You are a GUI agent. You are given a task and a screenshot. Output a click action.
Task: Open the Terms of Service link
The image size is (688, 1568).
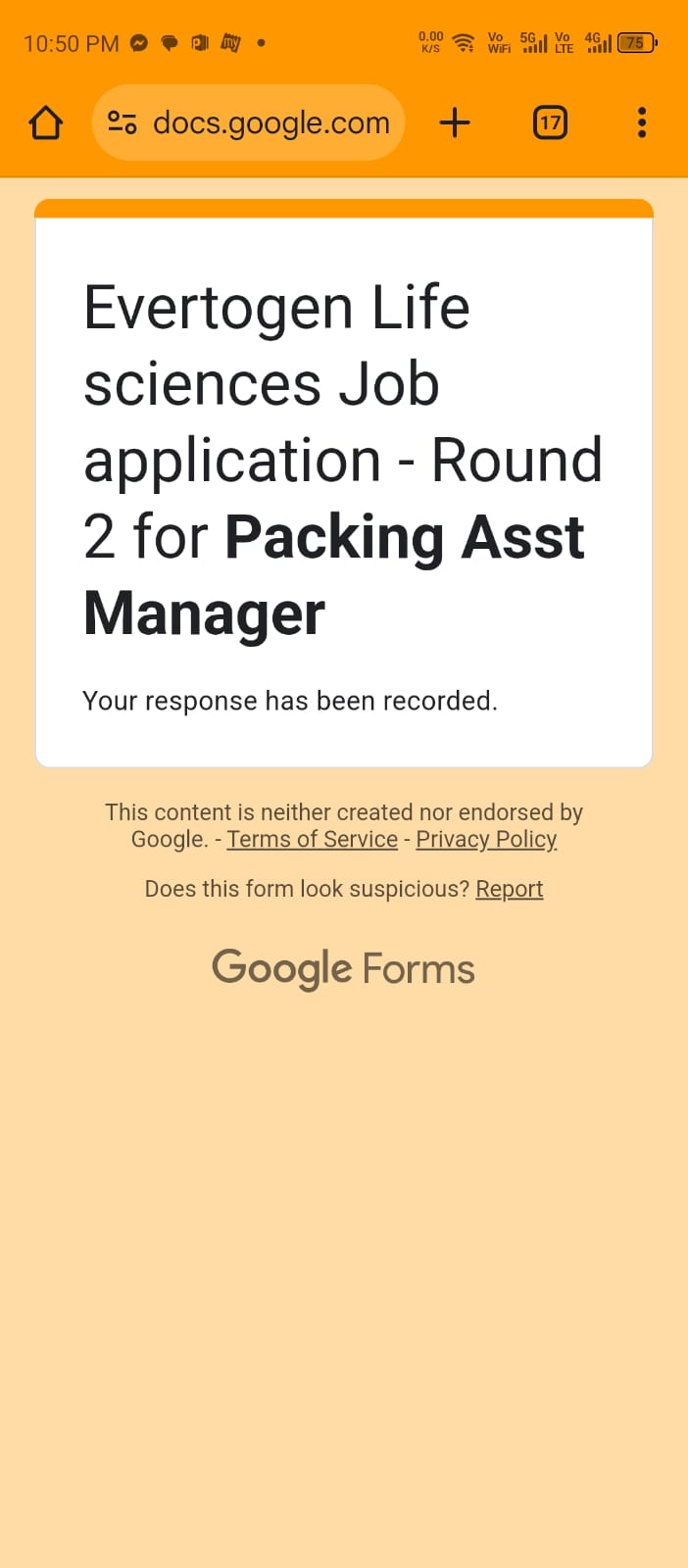pyautogui.click(x=313, y=839)
